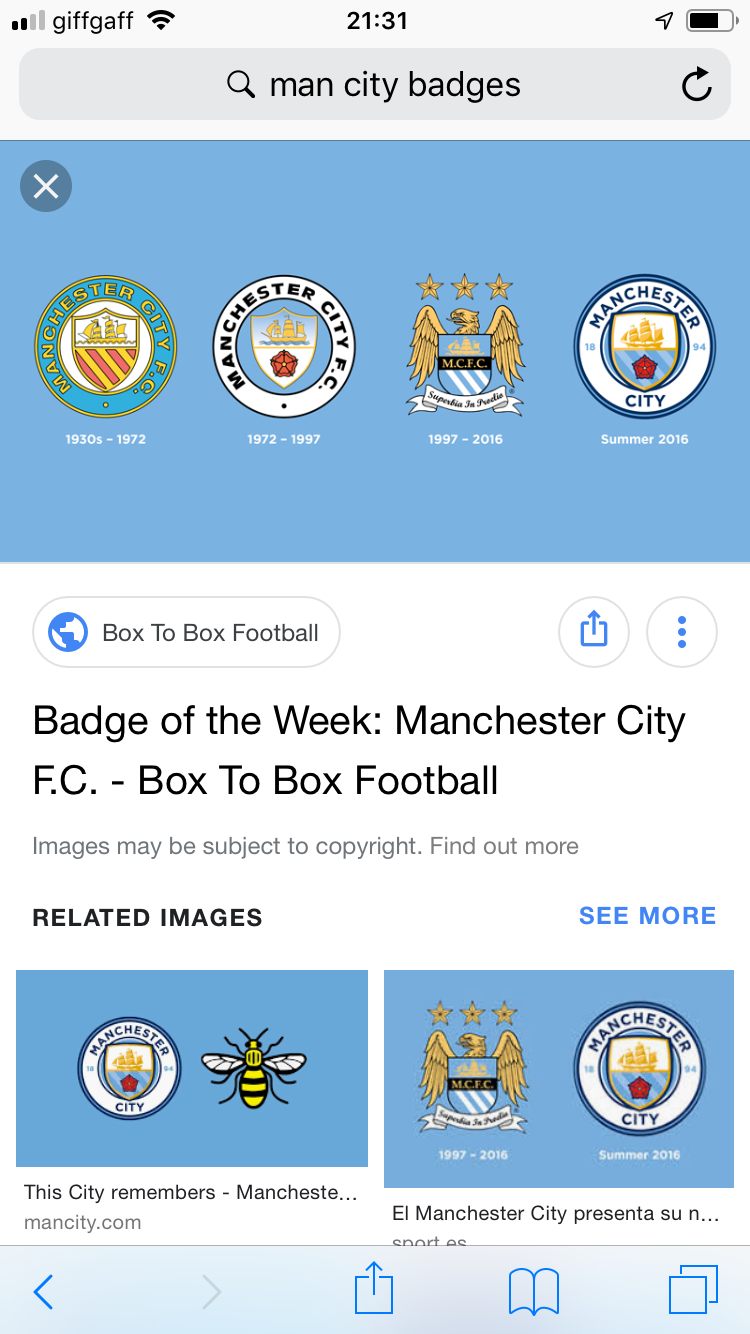Go back in Safari
The width and height of the screenshot is (750, 1334).
43,1292
